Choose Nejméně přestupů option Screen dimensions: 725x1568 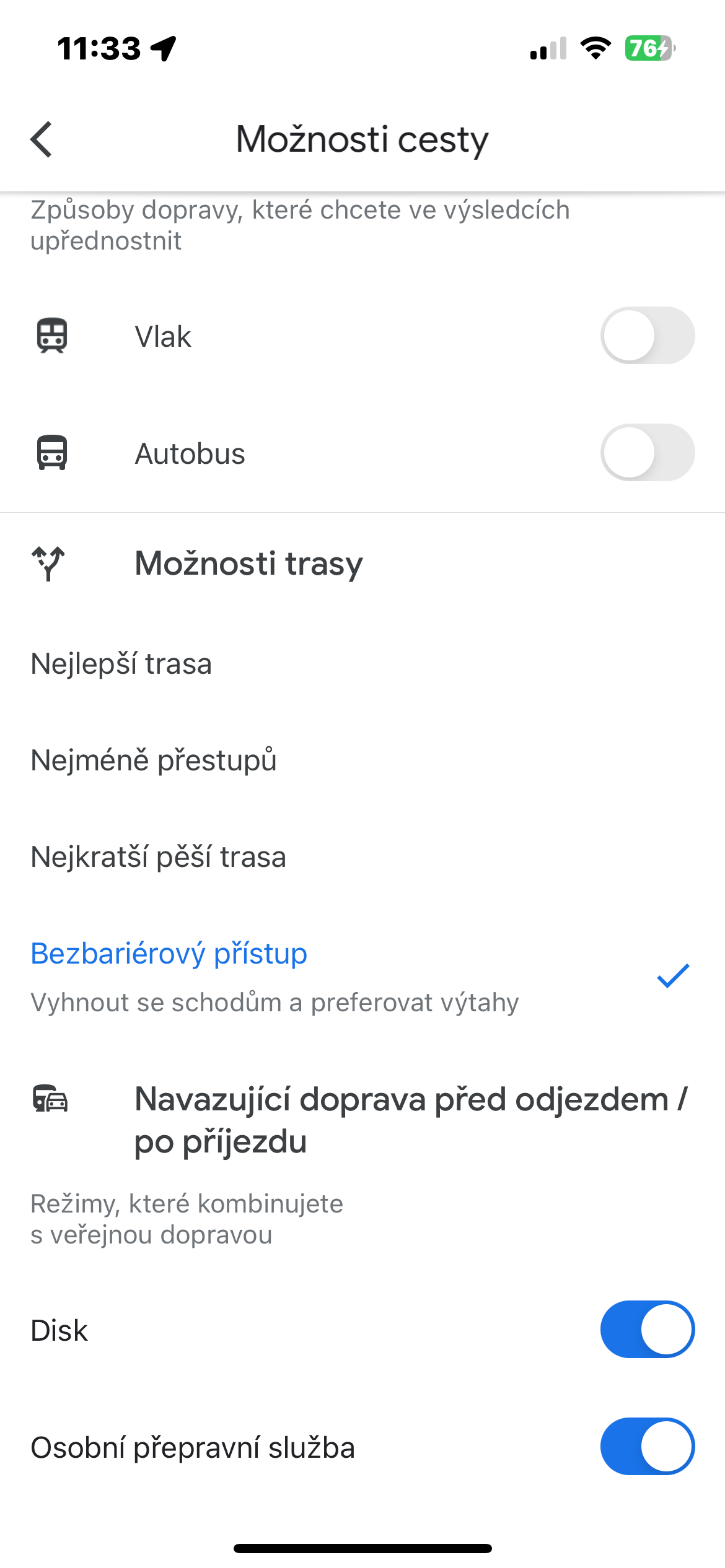click(x=154, y=760)
